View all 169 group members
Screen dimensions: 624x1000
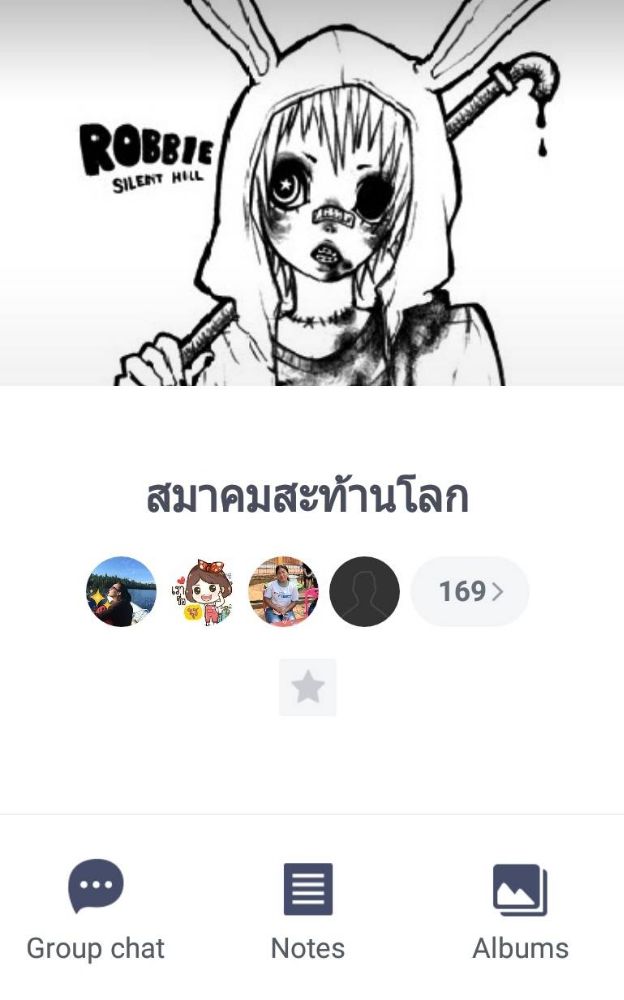click(469, 592)
